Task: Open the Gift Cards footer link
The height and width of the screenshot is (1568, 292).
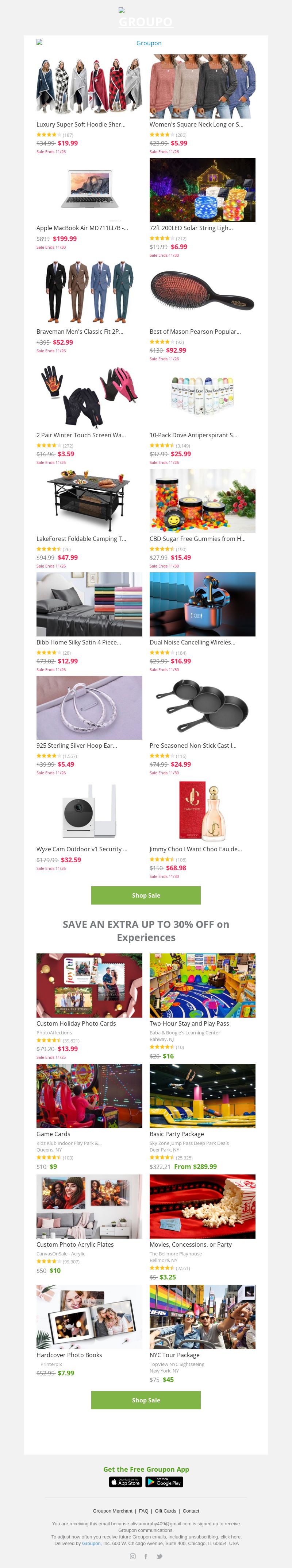Action: point(165,1511)
